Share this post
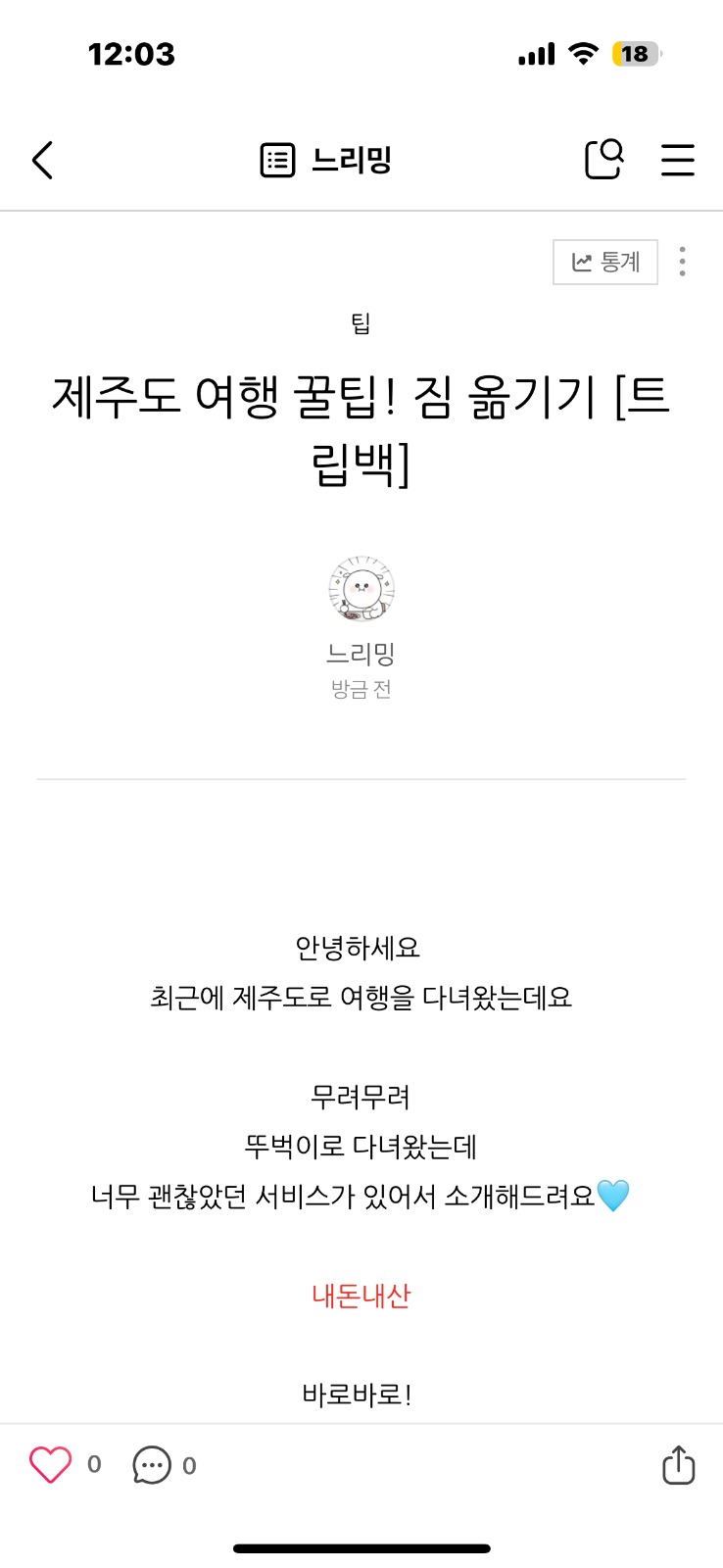The width and height of the screenshot is (723, 1568). (679, 1464)
